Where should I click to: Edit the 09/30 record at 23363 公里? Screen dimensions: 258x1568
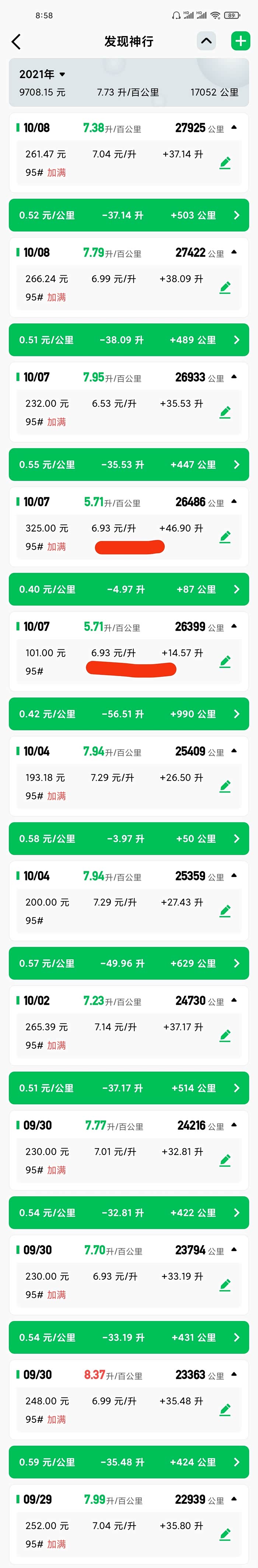(x=225, y=1410)
